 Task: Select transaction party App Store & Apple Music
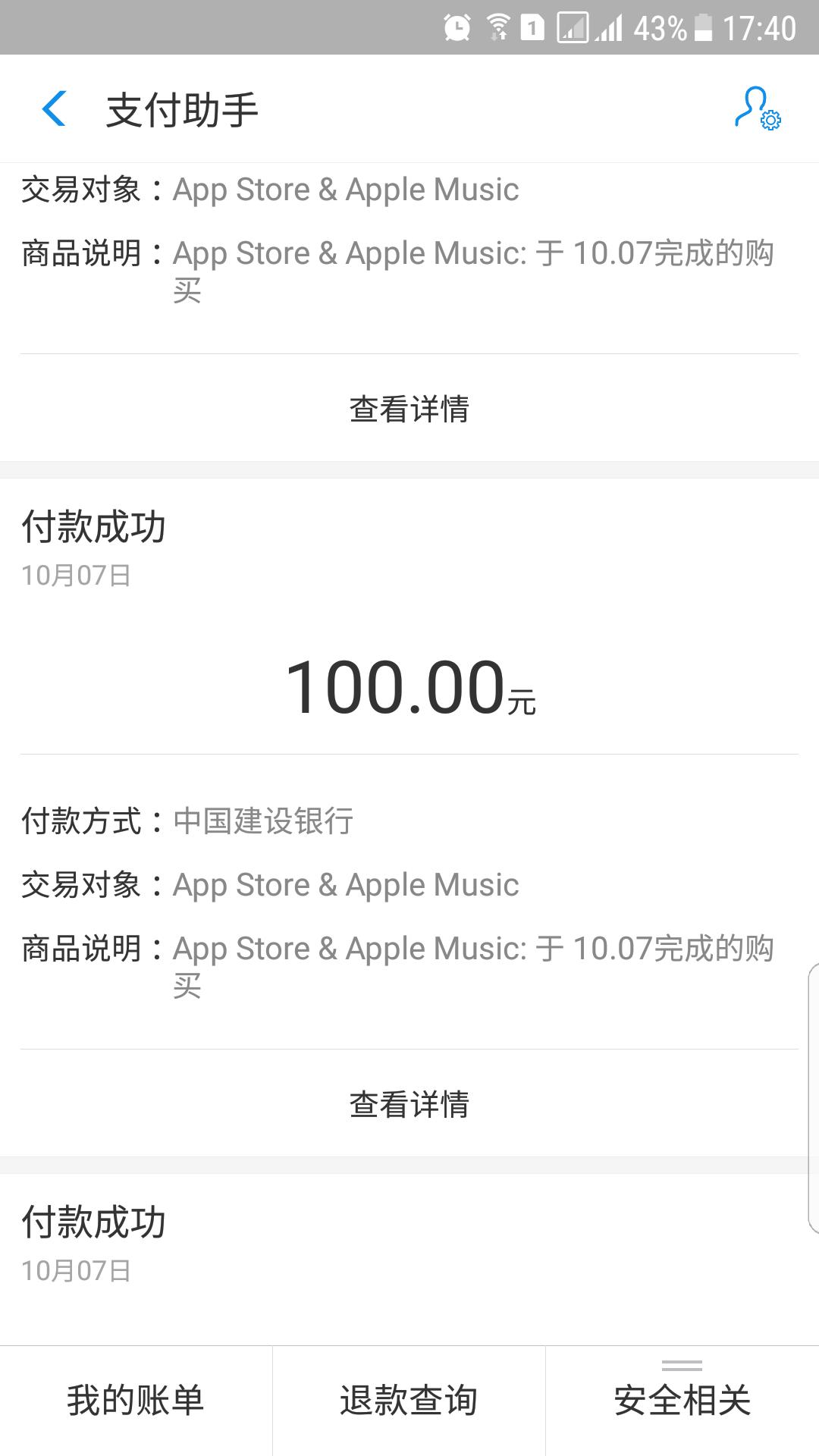coord(345,884)
